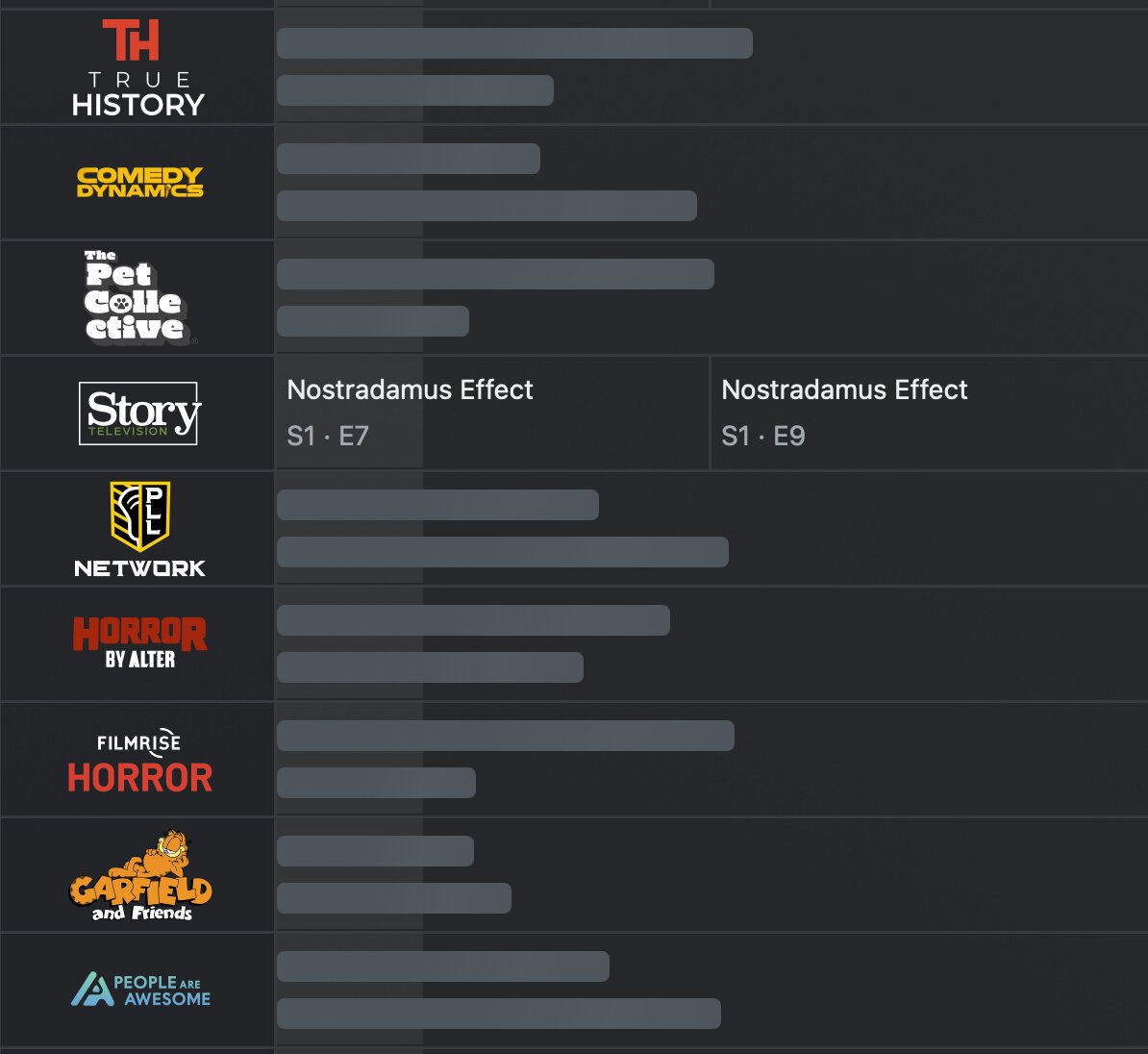Open the FilmRise Horror channel
The image size is (1148, 1054).
(x=137, y=760)
